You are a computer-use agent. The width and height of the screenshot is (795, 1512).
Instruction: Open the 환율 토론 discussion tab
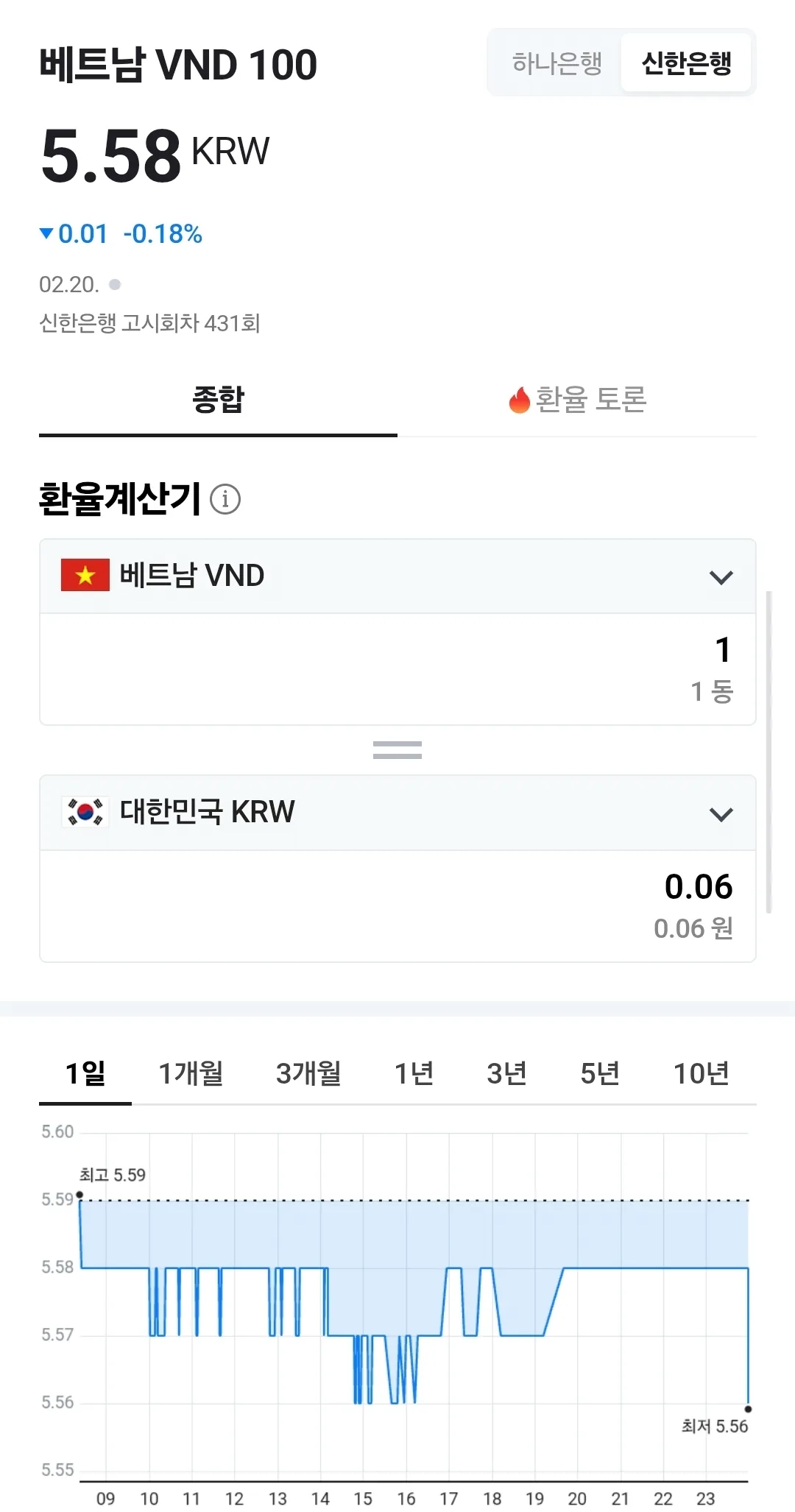(577, 400)
